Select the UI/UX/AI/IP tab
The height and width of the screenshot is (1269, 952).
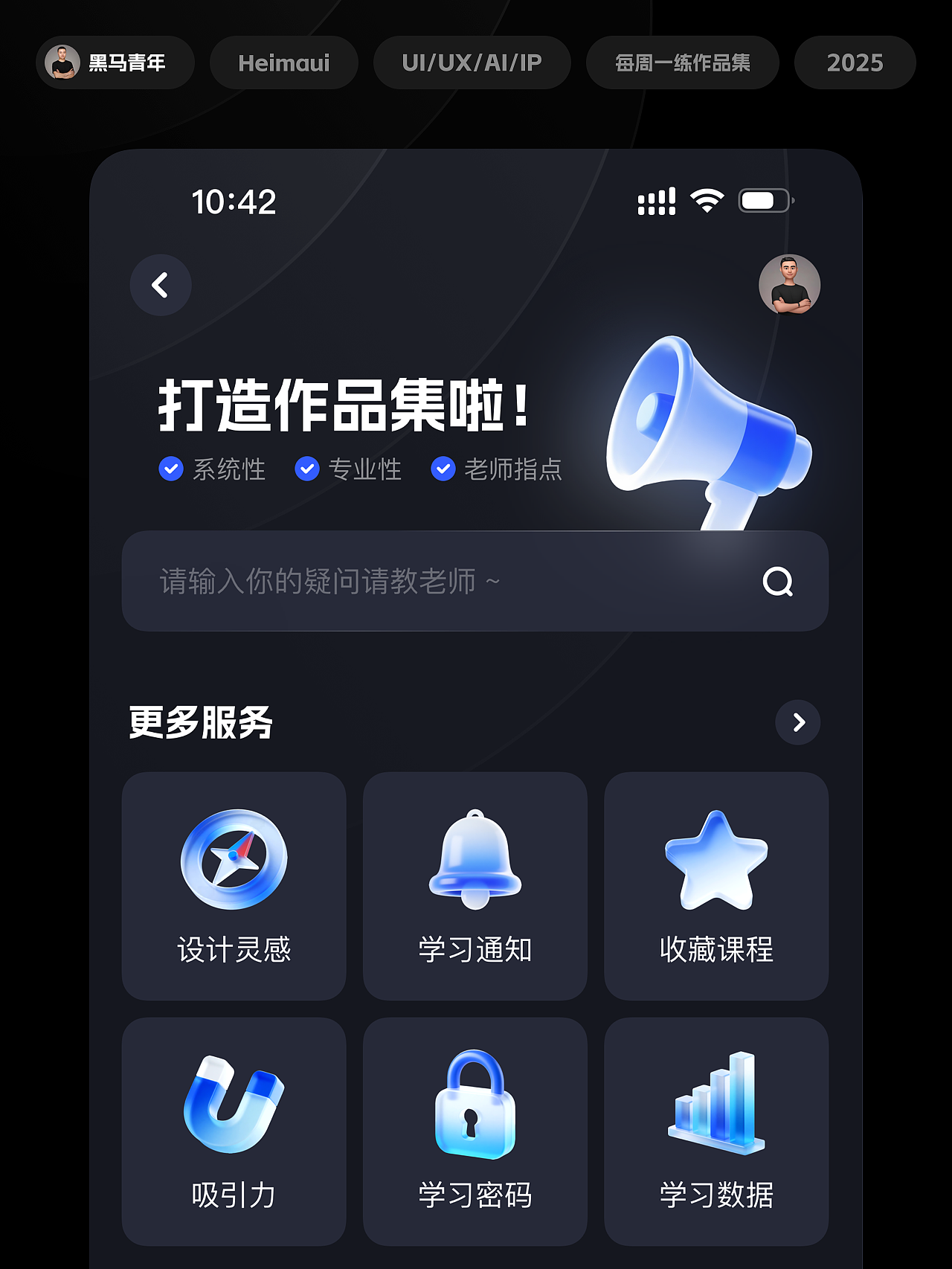point(474,62)
